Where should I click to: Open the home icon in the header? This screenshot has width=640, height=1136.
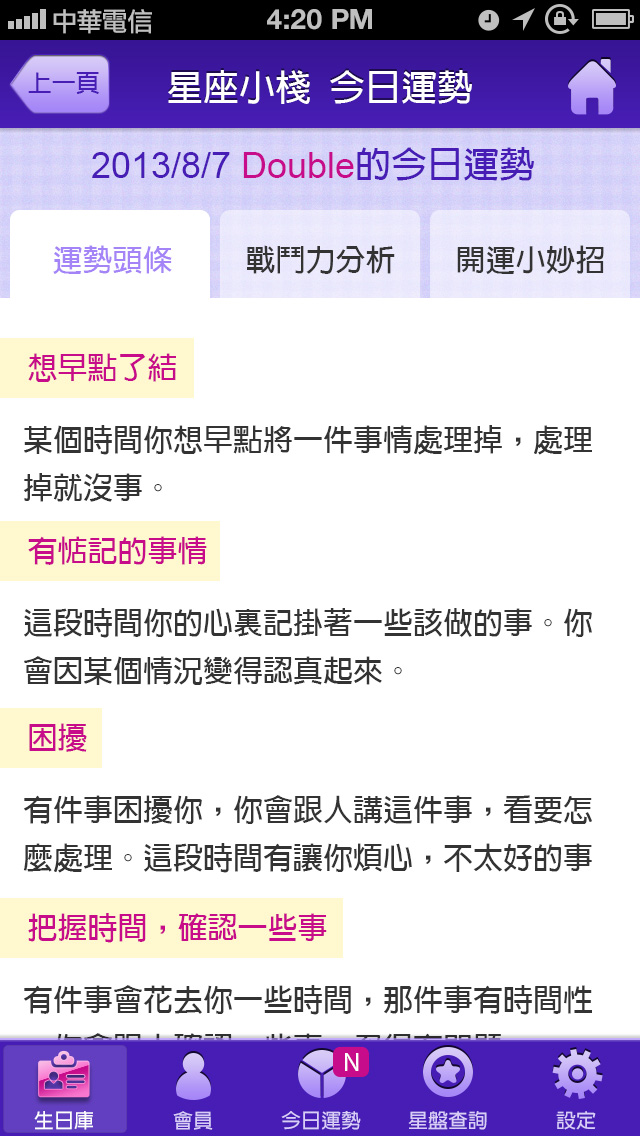click(591, 87)
